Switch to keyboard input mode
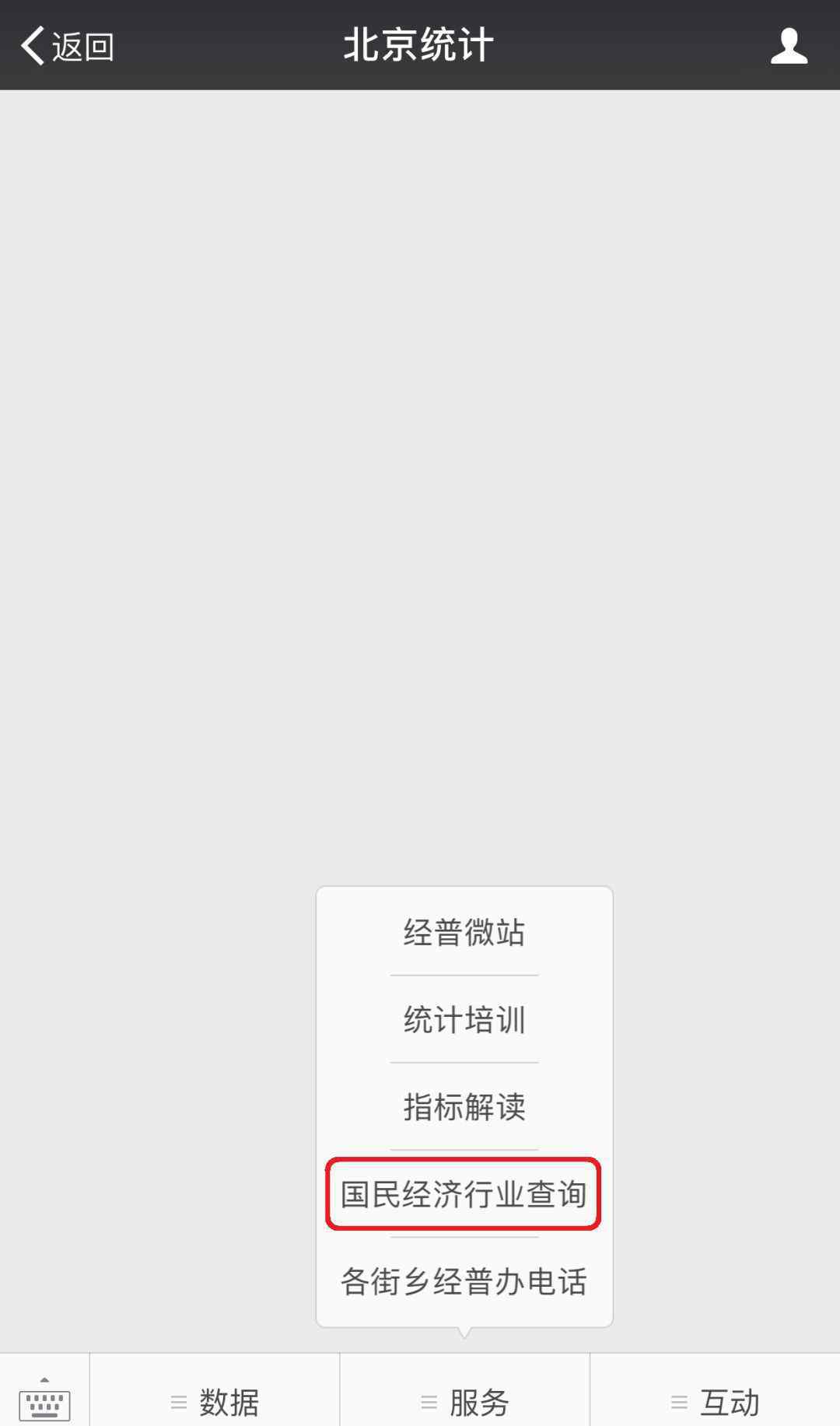This screenshot has width=840, height=1426. (44, 1397)
